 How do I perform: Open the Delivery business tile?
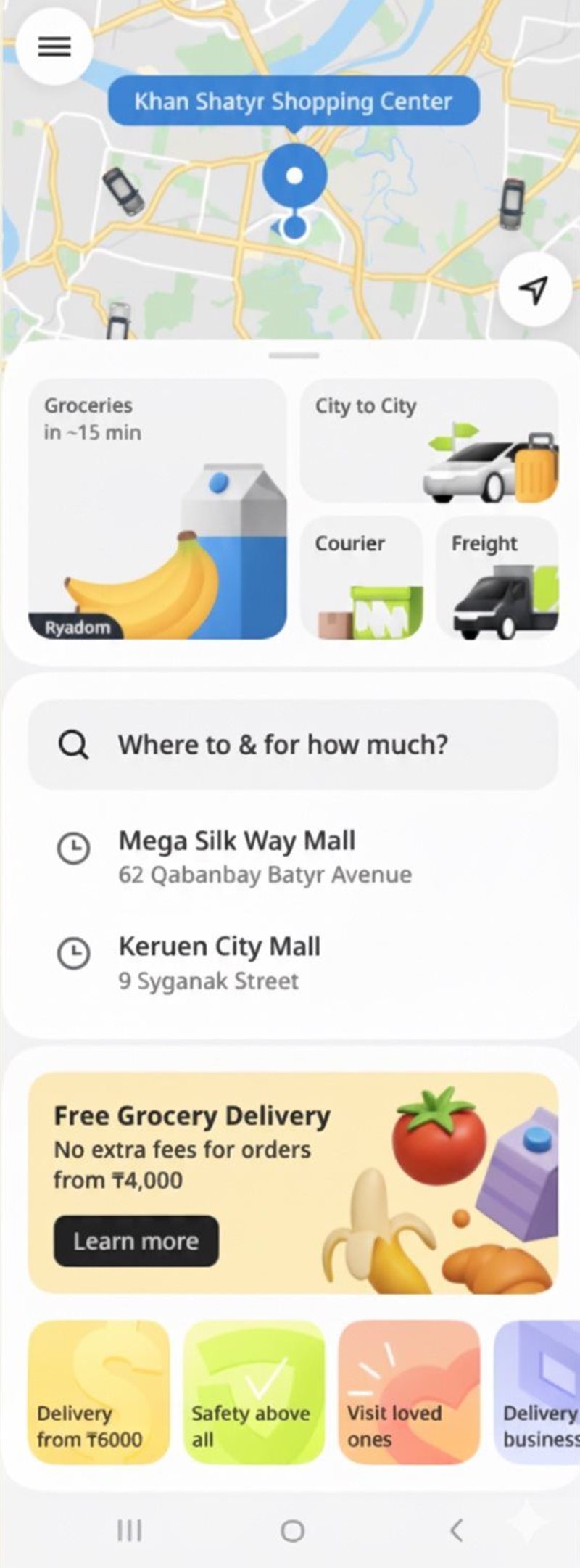(539, 1392)
